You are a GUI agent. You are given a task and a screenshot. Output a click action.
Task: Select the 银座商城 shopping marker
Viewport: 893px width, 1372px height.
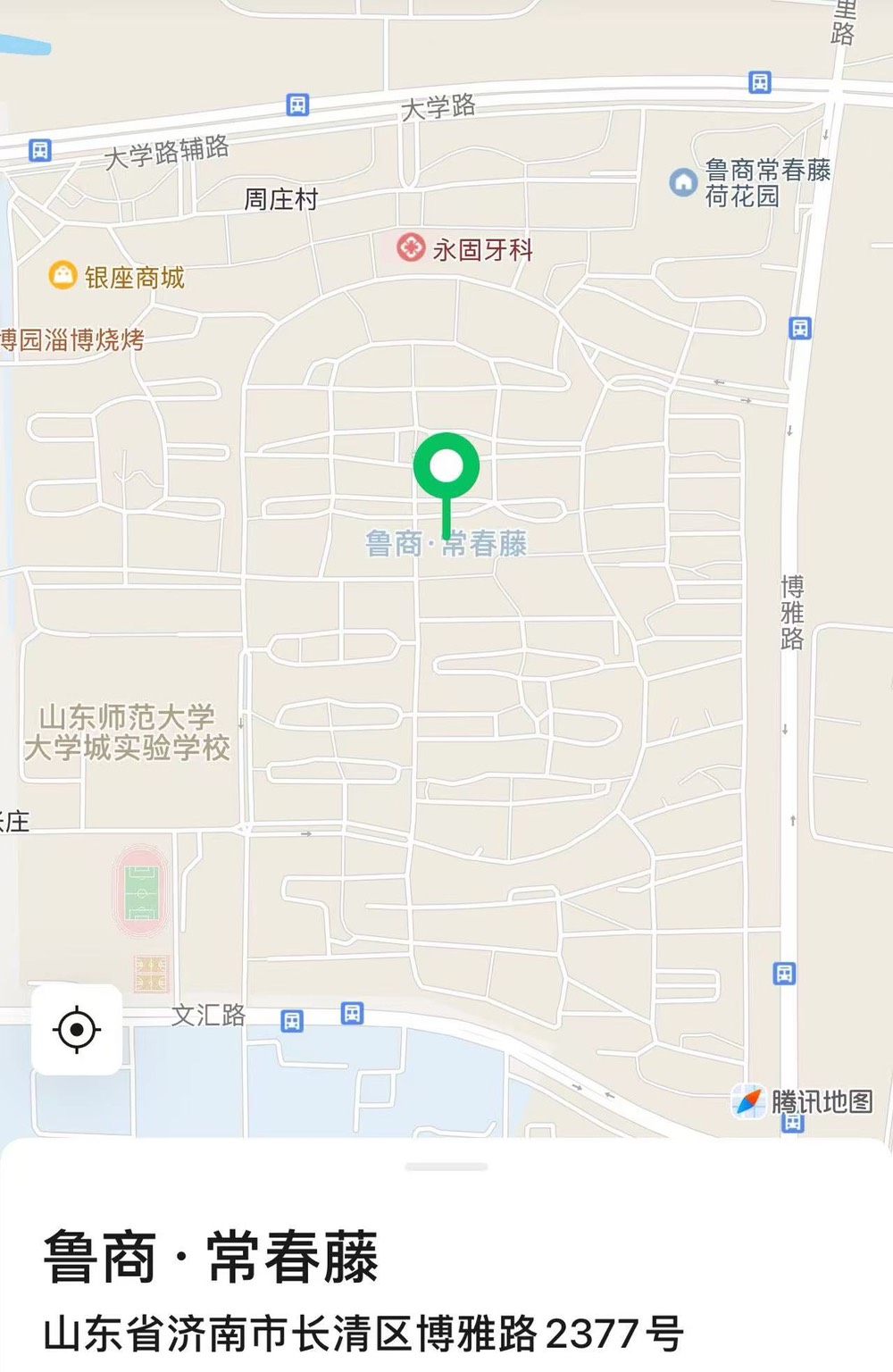63,275
